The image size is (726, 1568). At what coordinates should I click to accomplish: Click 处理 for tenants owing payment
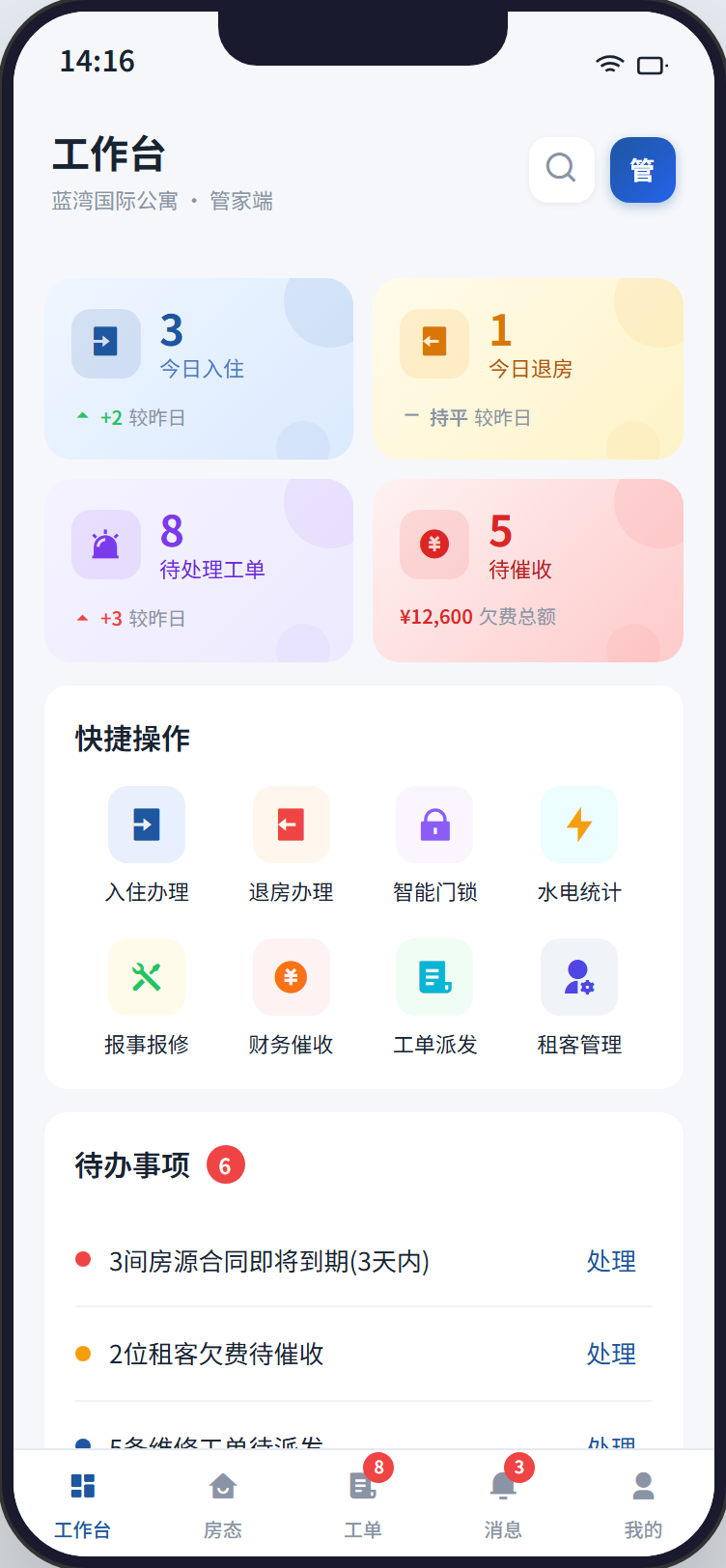pos(611,1355)
